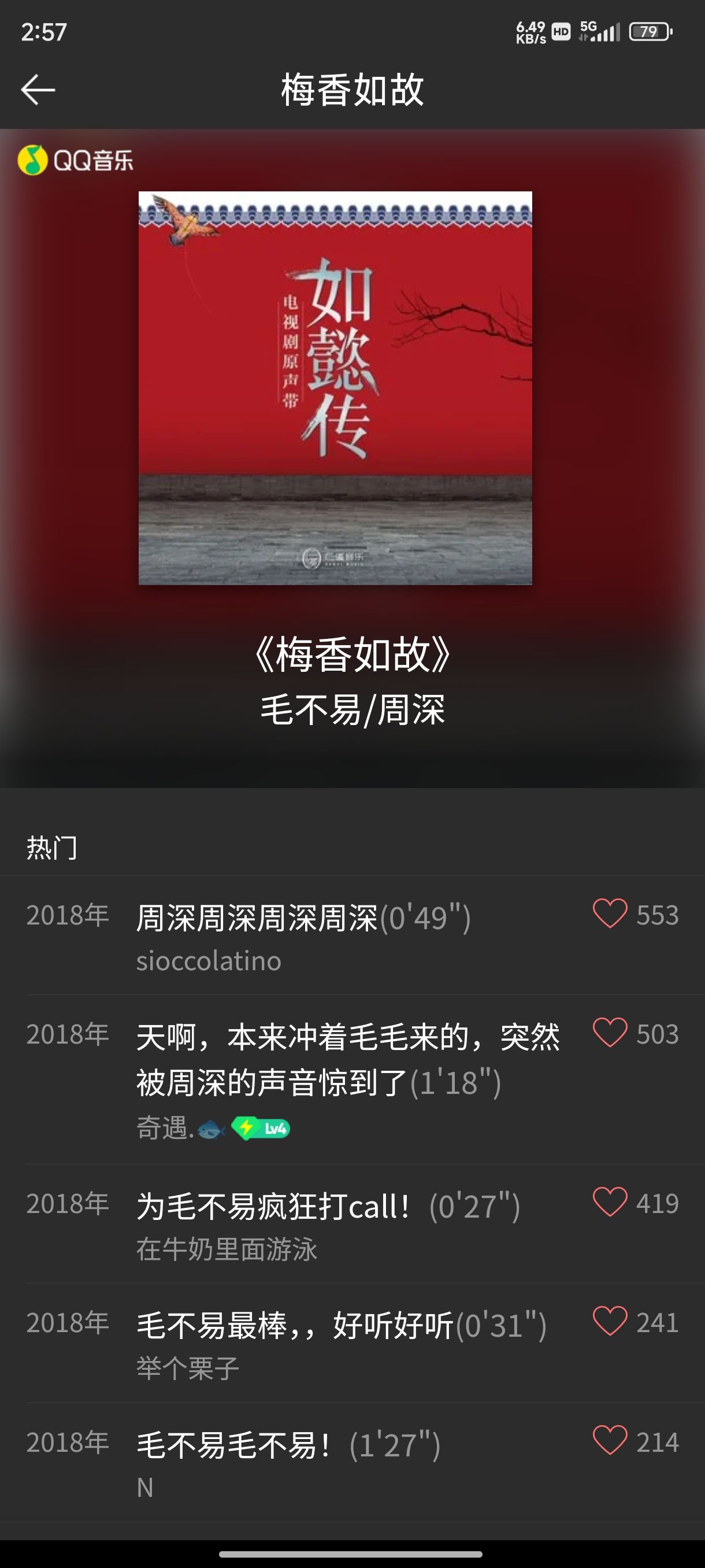Open comment 为毛不易疯狂打call!

coord(327,1207)
